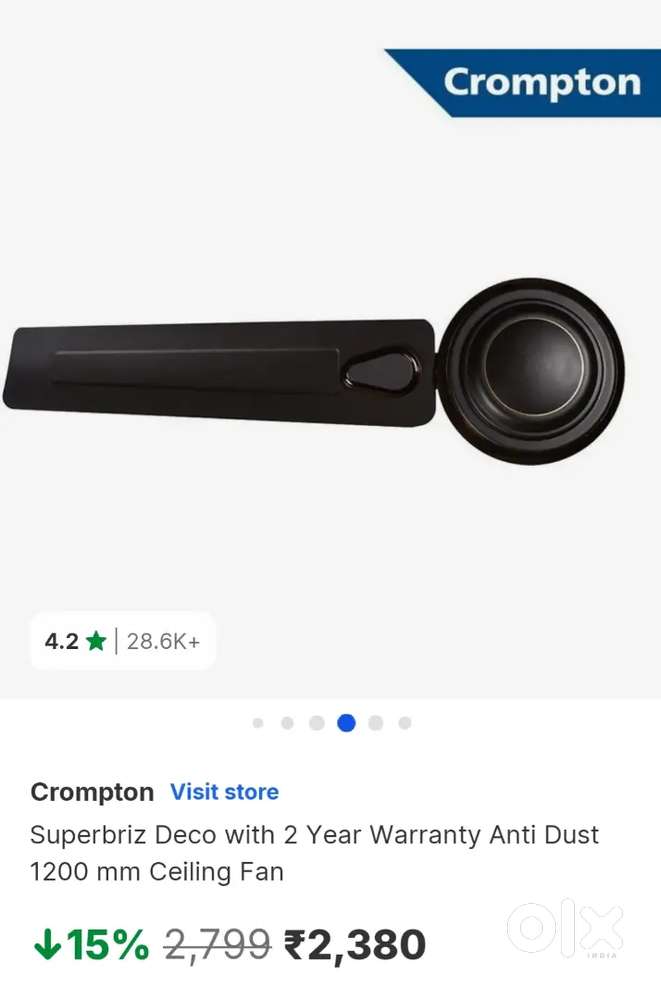Open the 4.2 star ratings badge
Viewport: 661px width, 1000px height.
pos(123,641)
